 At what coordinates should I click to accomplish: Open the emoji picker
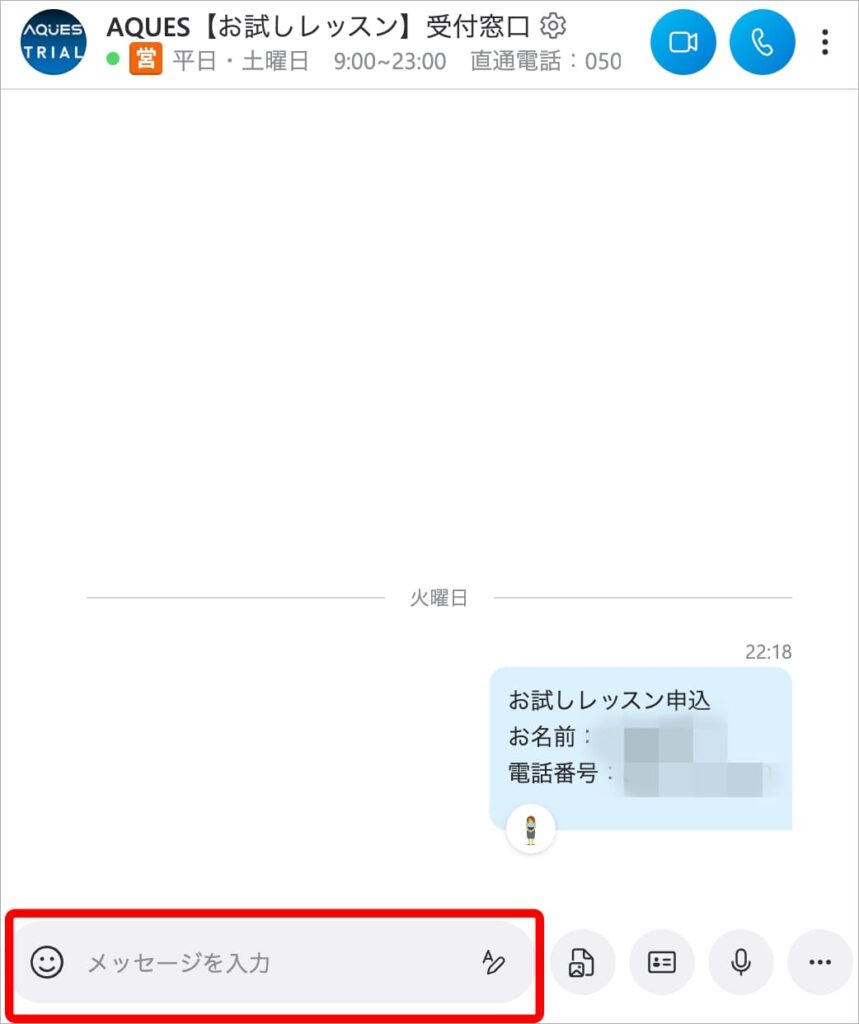[x=47, y=963]
